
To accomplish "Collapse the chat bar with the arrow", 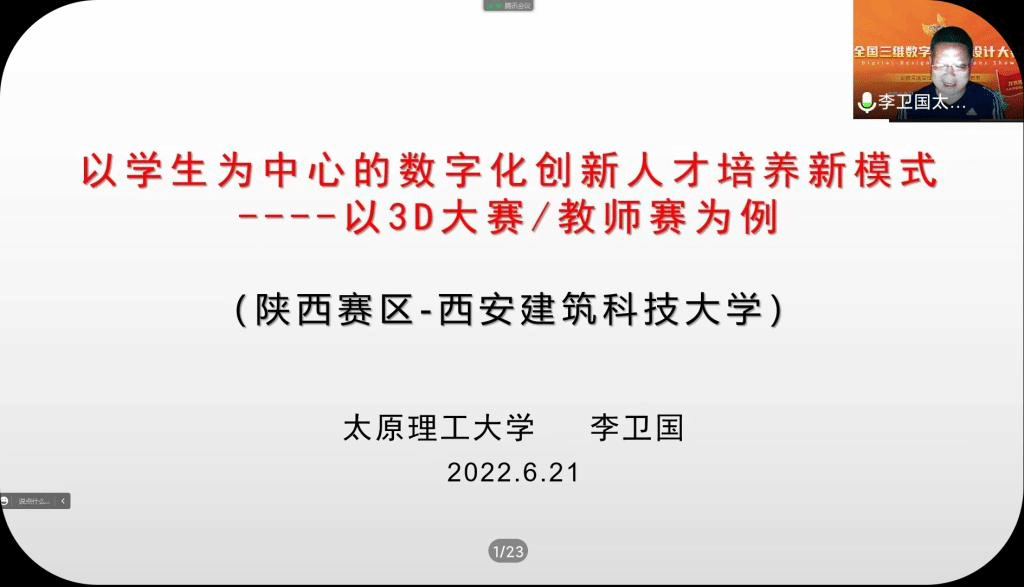I will [x=63, y=501].
